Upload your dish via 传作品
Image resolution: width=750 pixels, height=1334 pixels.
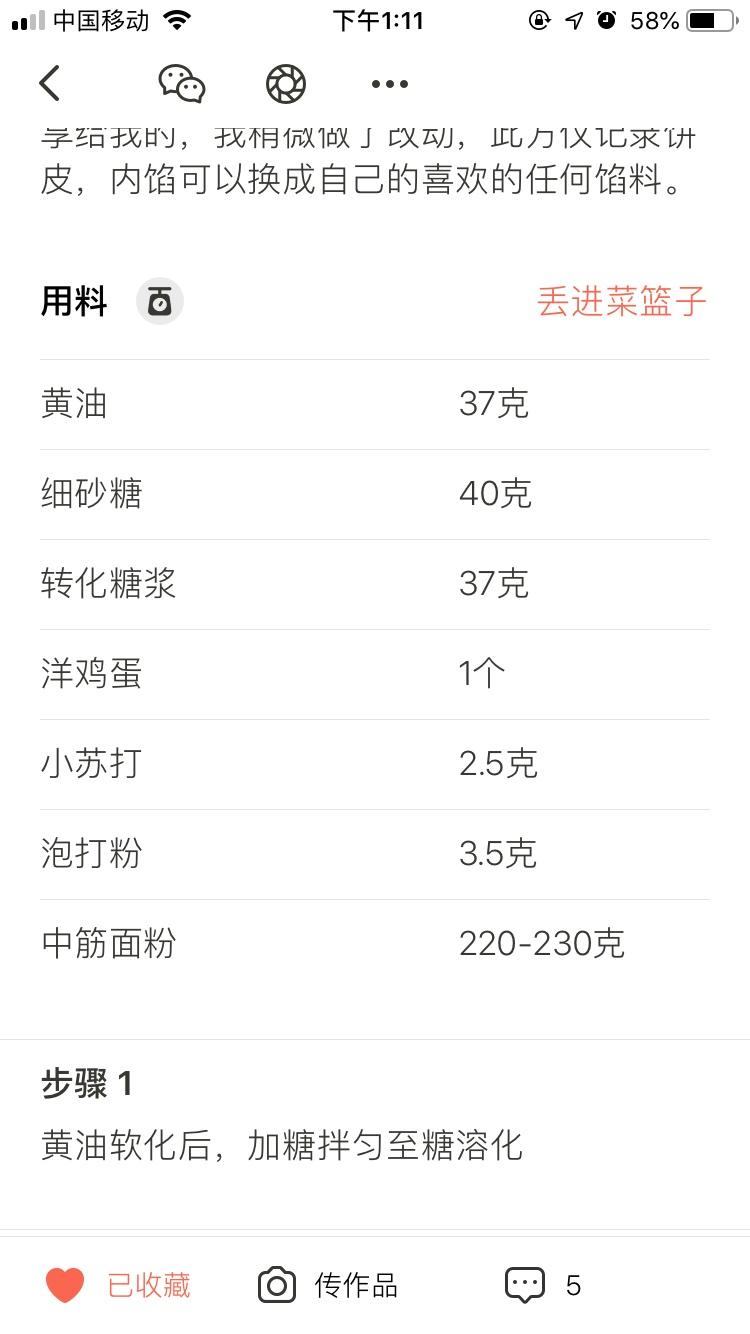[328, 1285]
